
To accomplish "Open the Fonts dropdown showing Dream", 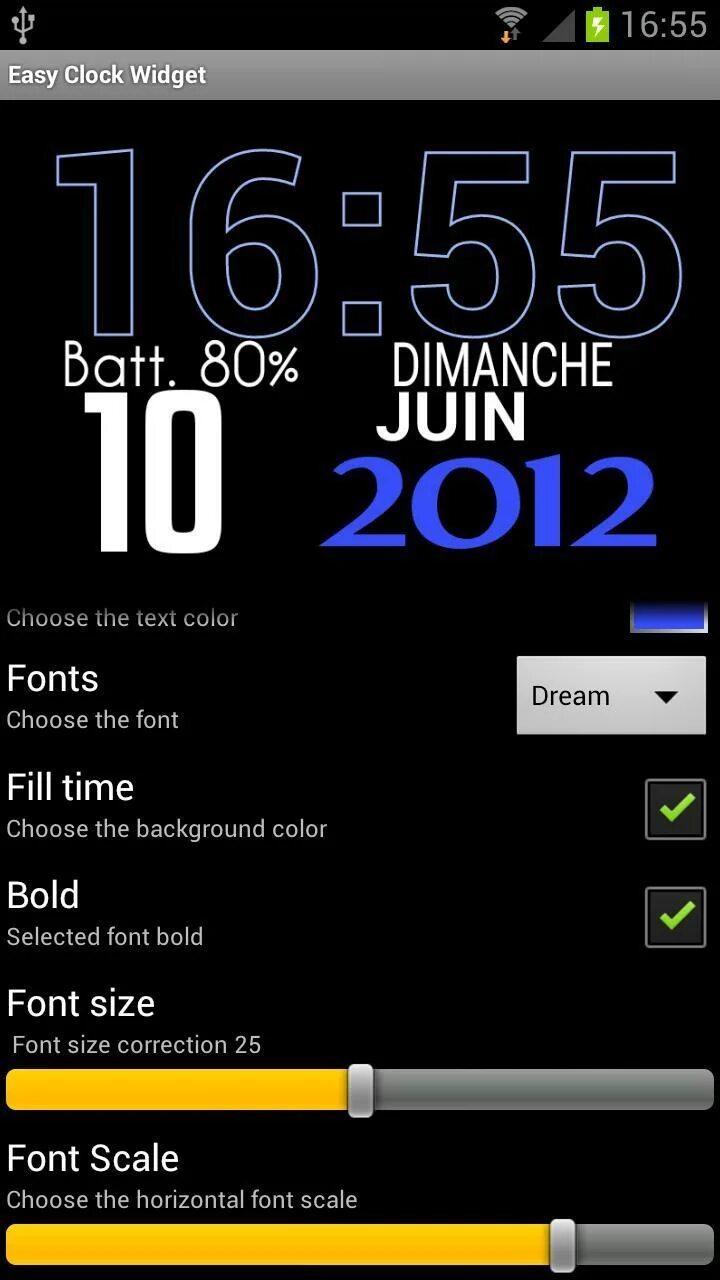I will 611,696.
